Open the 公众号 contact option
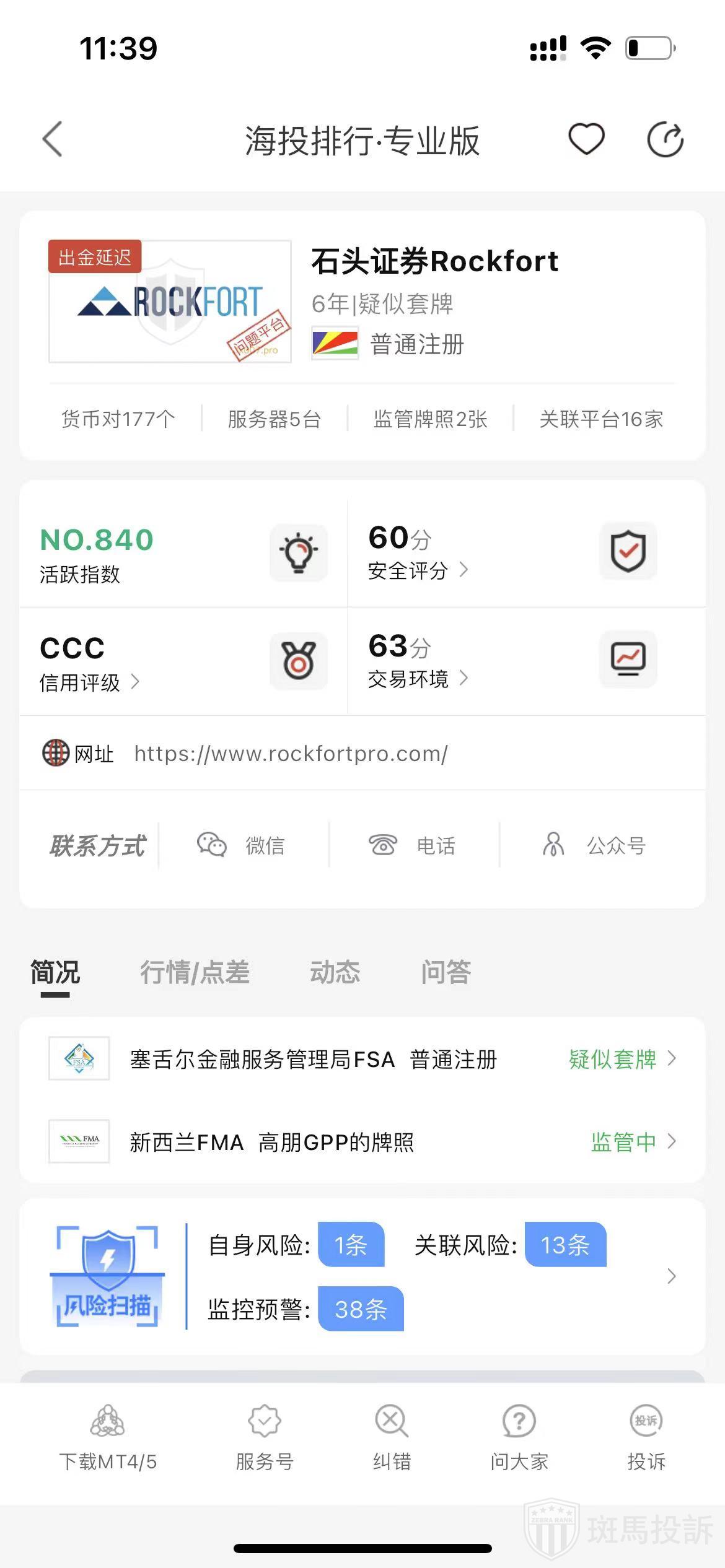Screen dimensions: 725x1568 click(594, 845)
